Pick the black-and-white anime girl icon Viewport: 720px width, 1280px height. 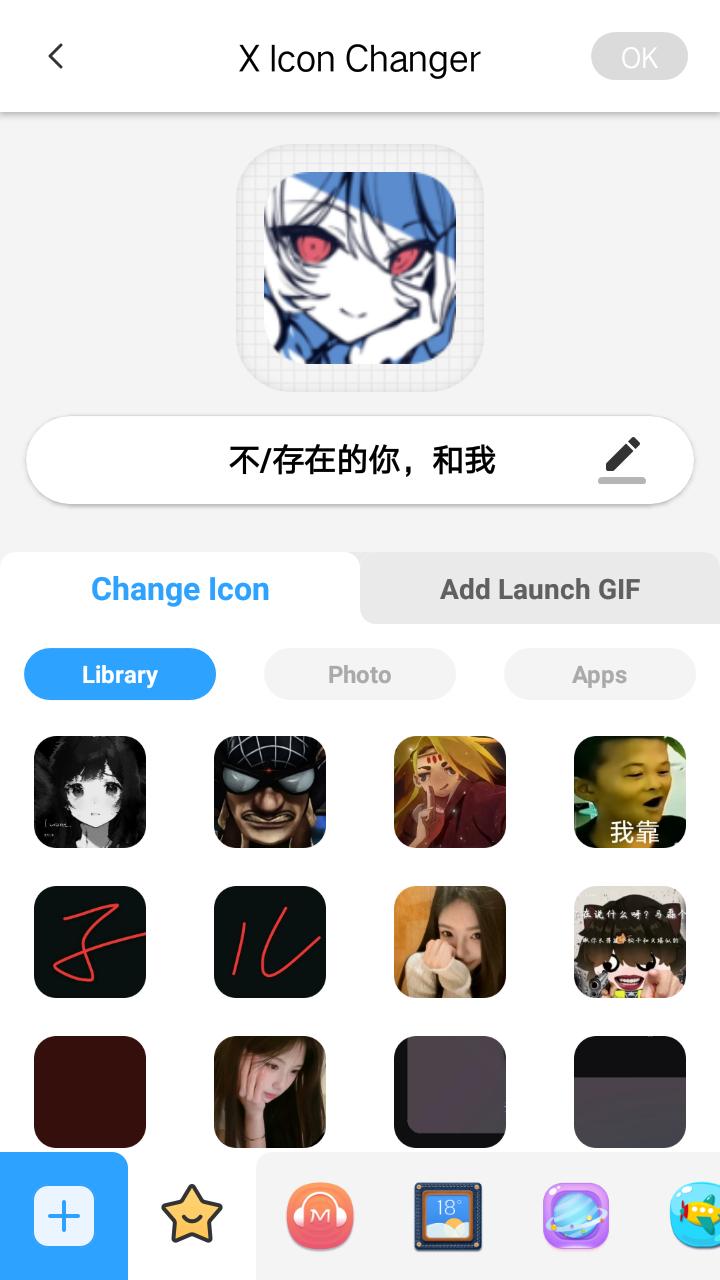pos(90,792)
